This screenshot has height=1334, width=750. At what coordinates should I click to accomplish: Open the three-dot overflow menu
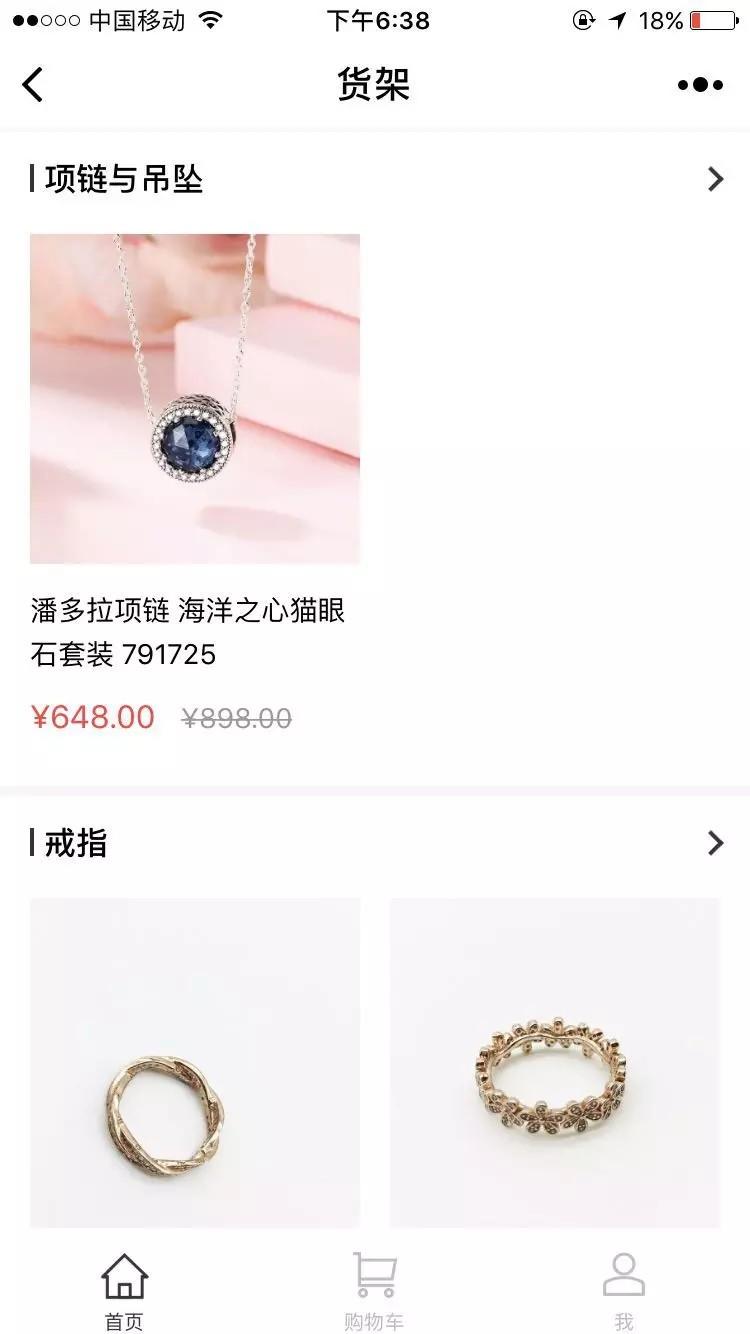tap(700, 85)
